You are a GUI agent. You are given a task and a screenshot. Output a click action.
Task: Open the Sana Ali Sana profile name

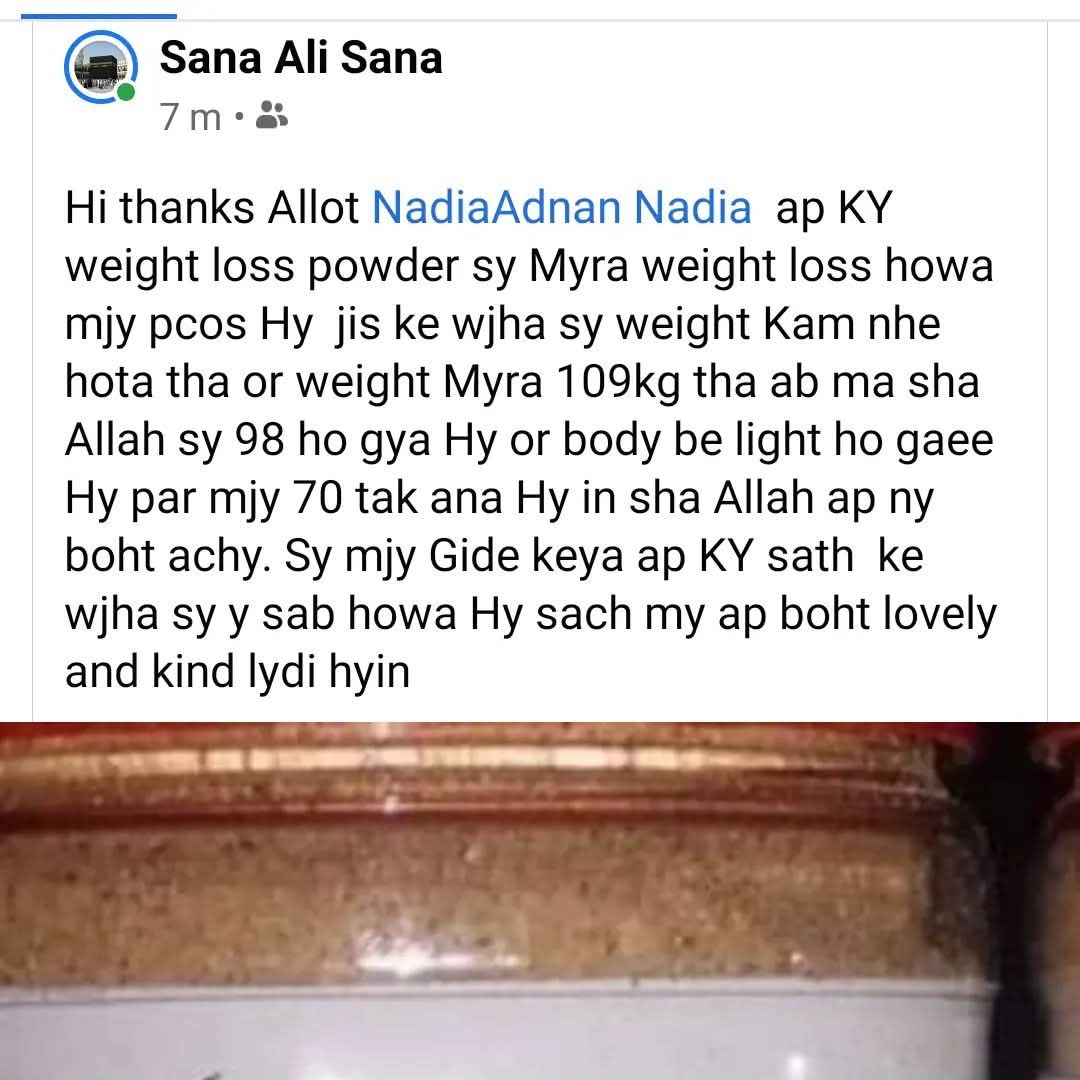tap(300, 58)
